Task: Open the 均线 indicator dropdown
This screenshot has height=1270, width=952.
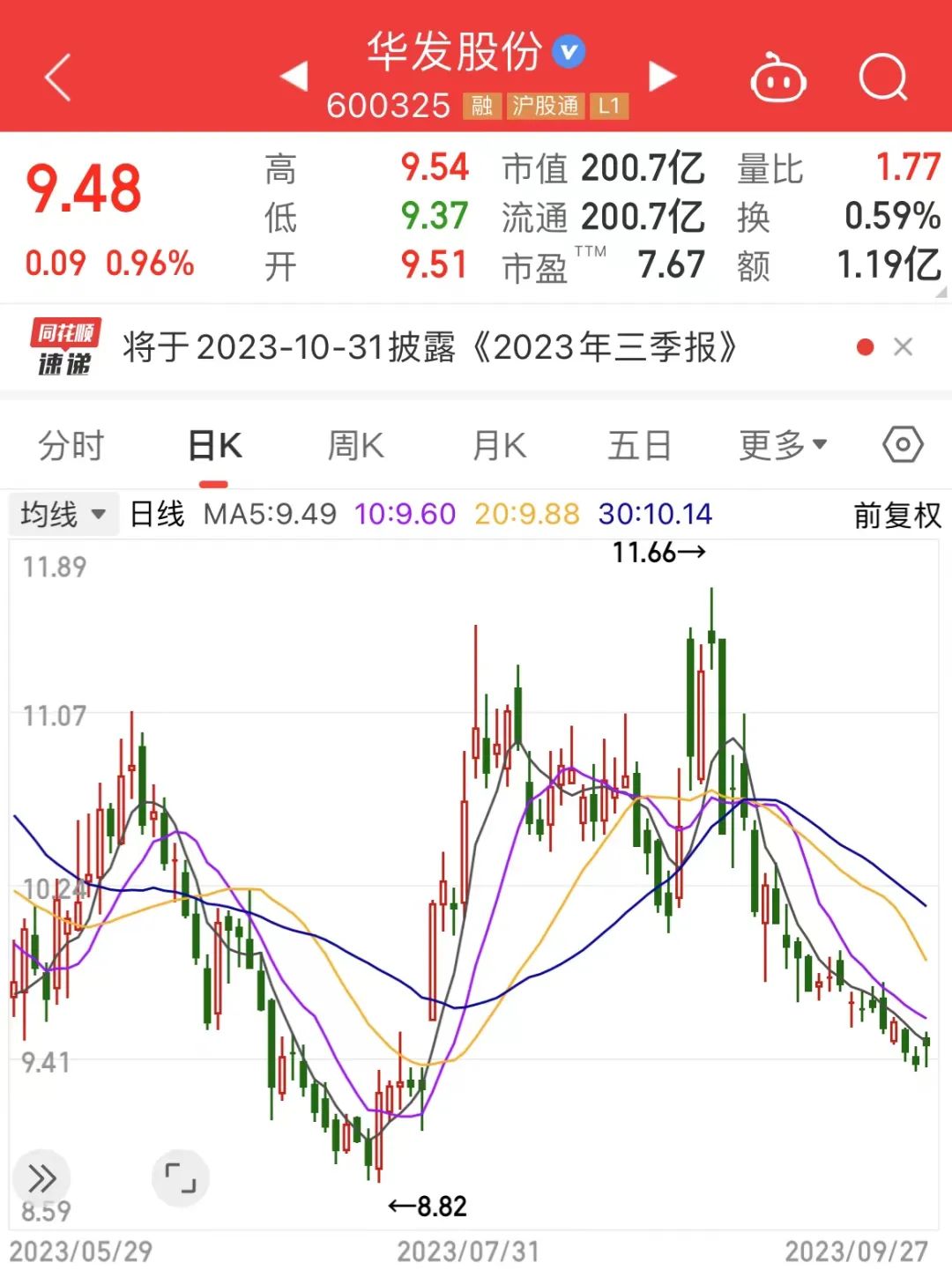Action: pos(63,514)
